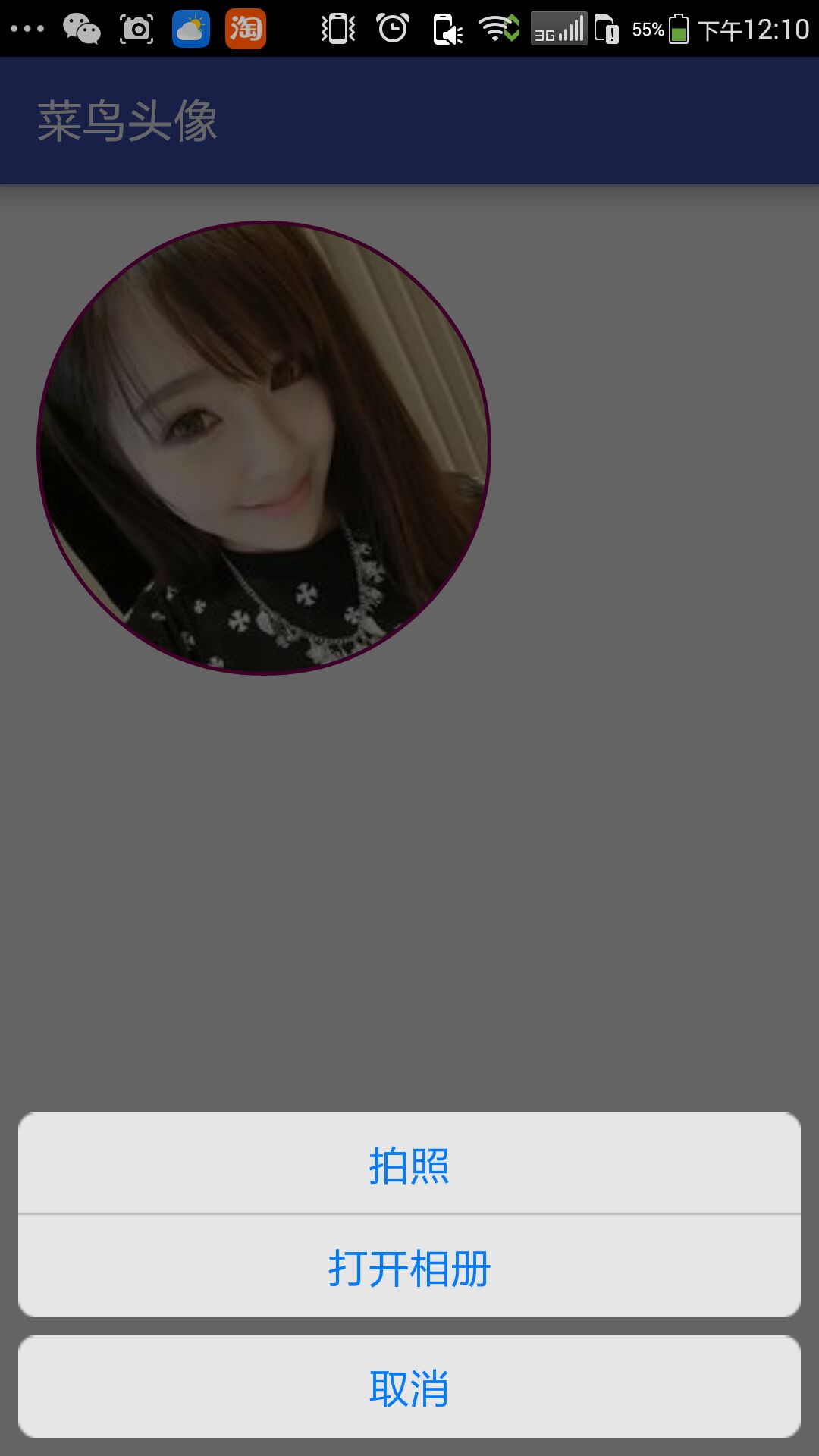Choose 打开相册 to open the album

(409, 1267)
